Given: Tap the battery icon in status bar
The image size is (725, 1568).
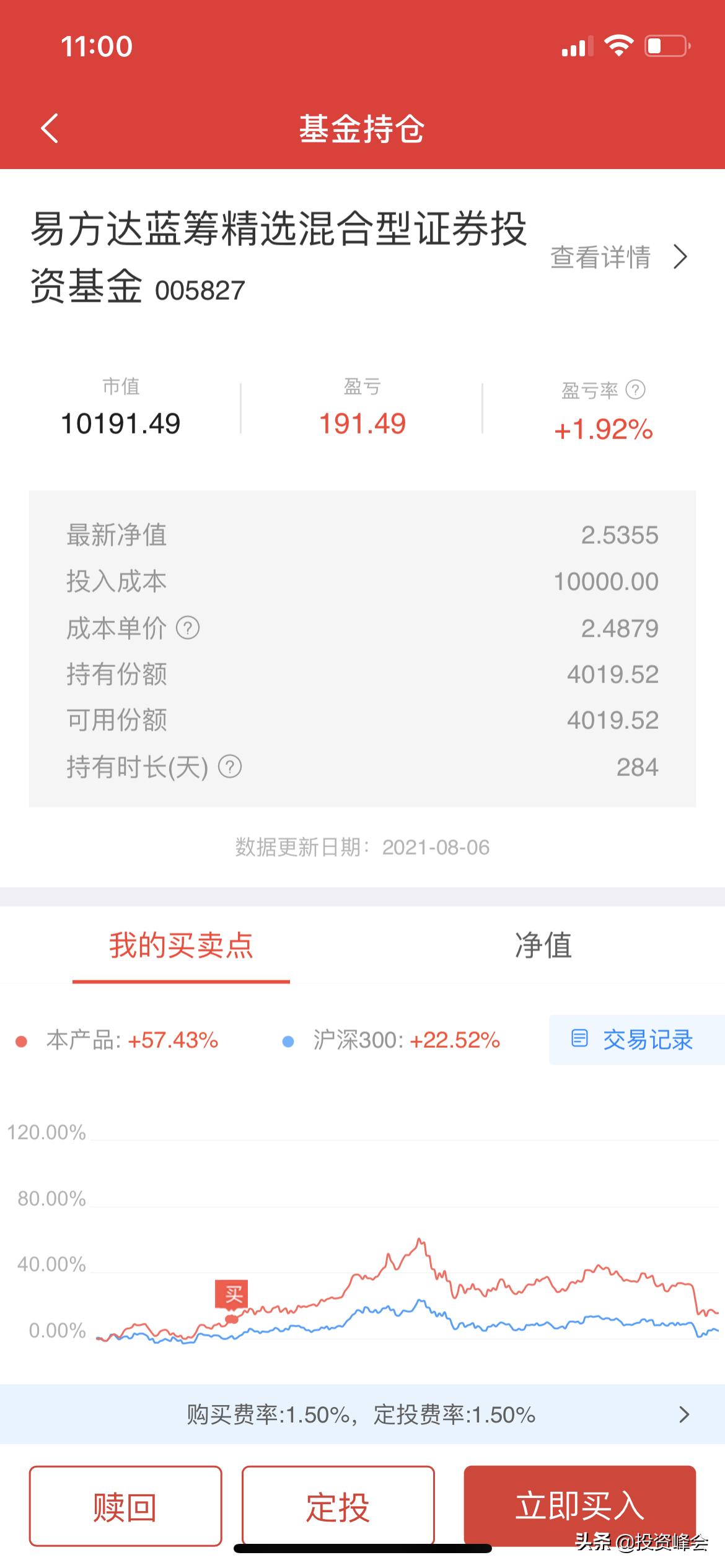Looking at the screenshot, I should (667, 45).
